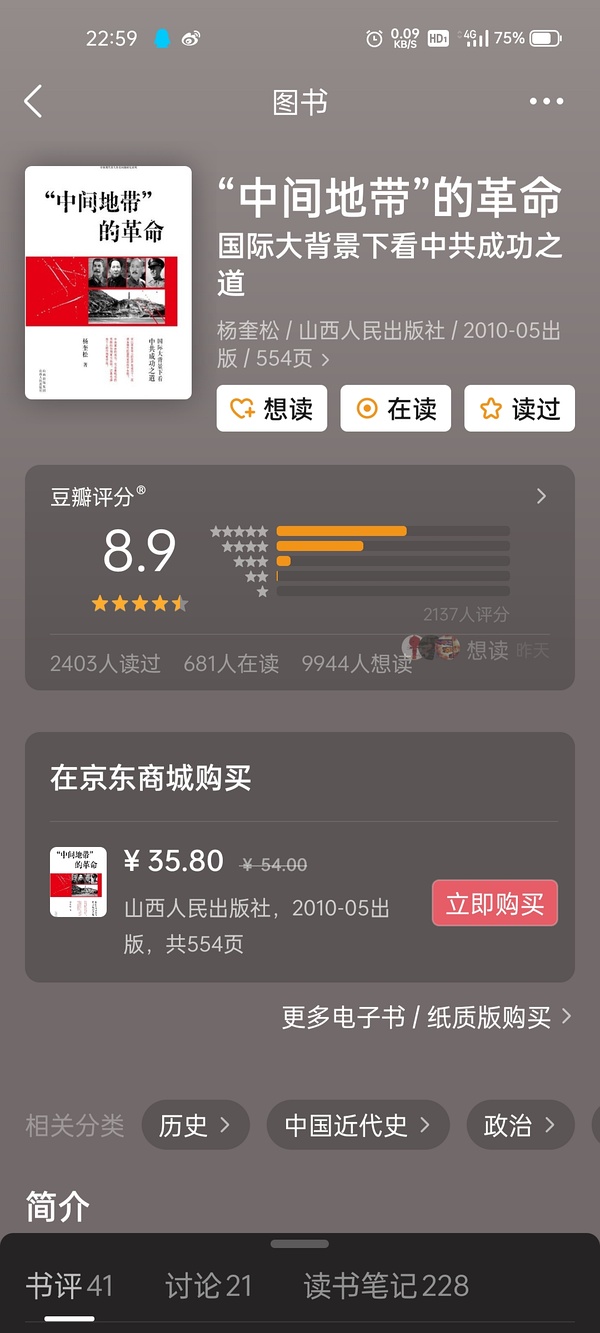The height and width of the screenshot is (1333, 600).
Task: Switch to the 书评 tab
Action: (x=69, y=1286)
